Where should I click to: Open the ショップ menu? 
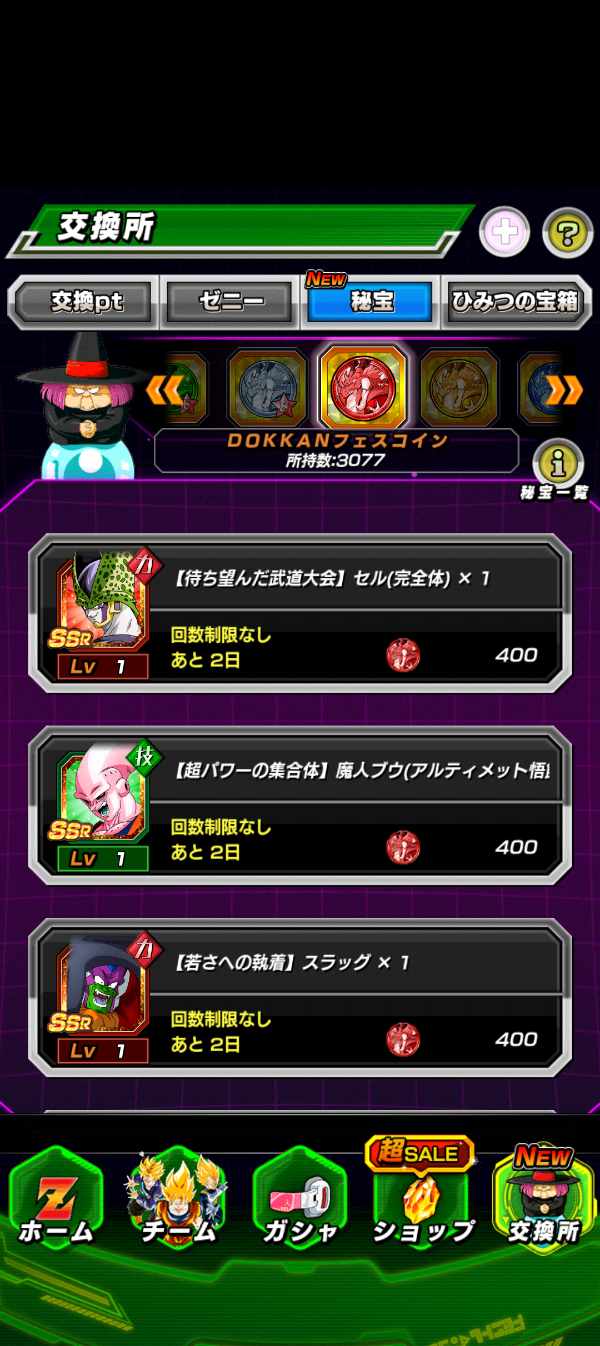(x=423, y=1198)
